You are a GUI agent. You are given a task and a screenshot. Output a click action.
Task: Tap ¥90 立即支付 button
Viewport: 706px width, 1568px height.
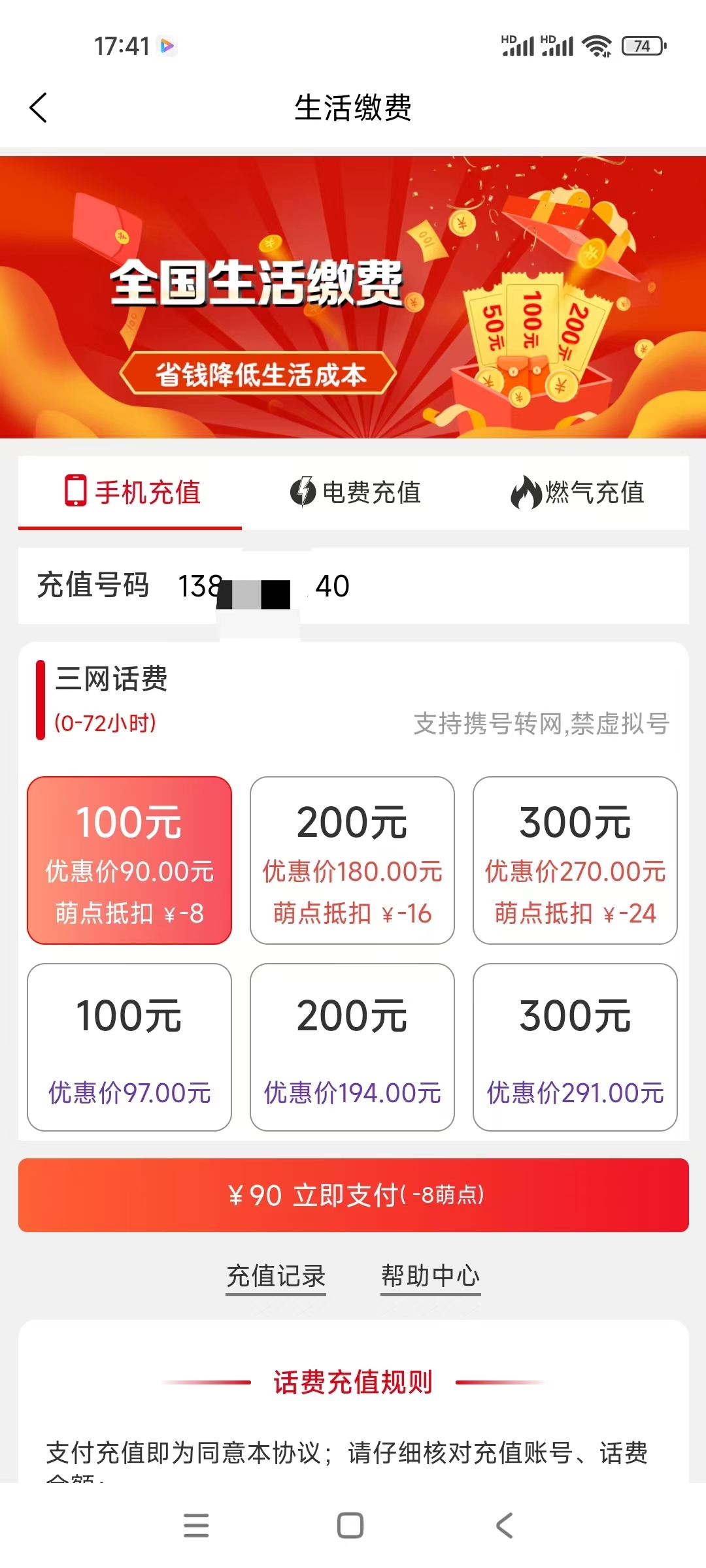[x=354, y=1195]
